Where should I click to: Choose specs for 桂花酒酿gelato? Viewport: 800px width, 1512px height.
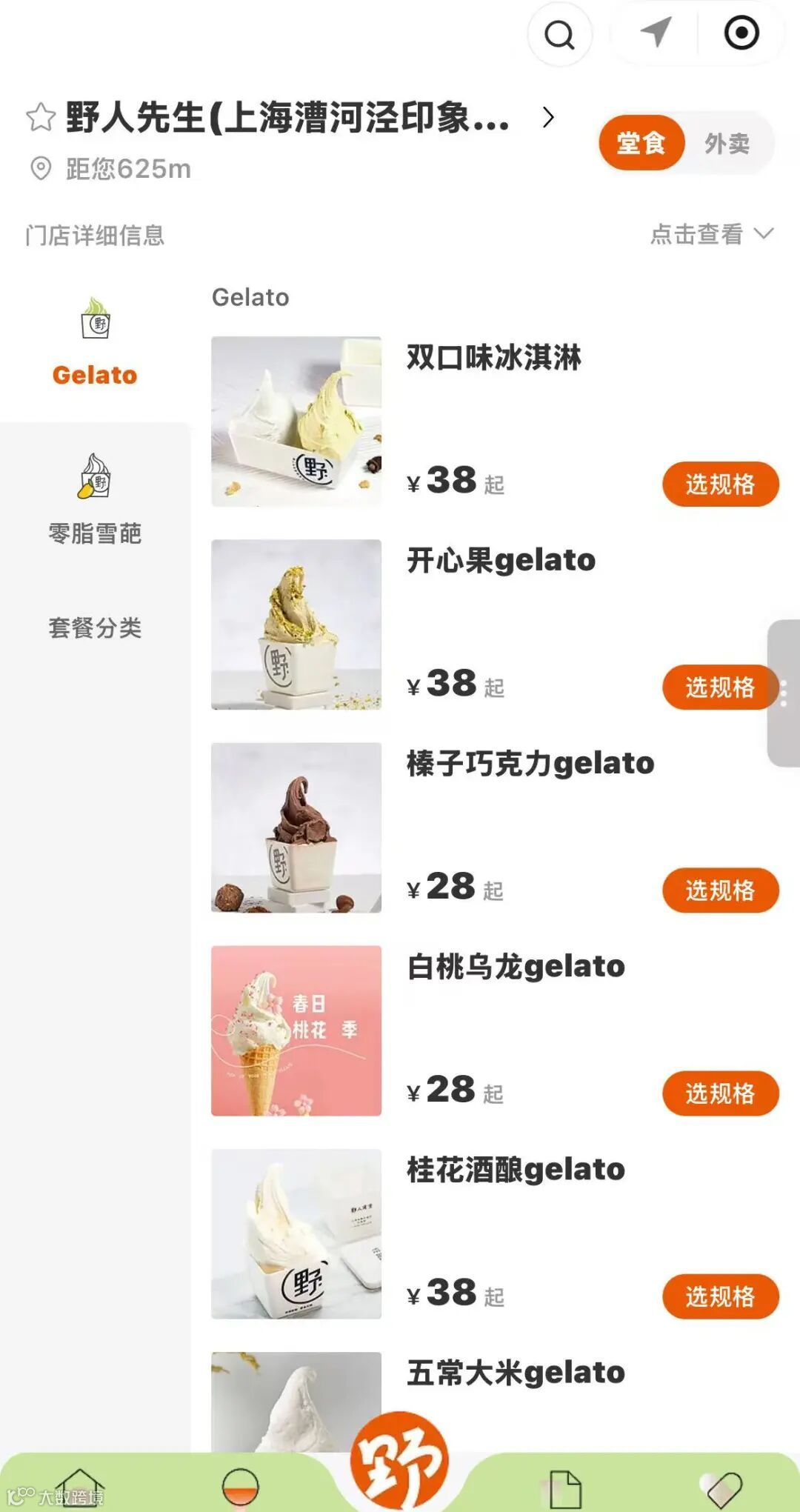[720, 1296]
